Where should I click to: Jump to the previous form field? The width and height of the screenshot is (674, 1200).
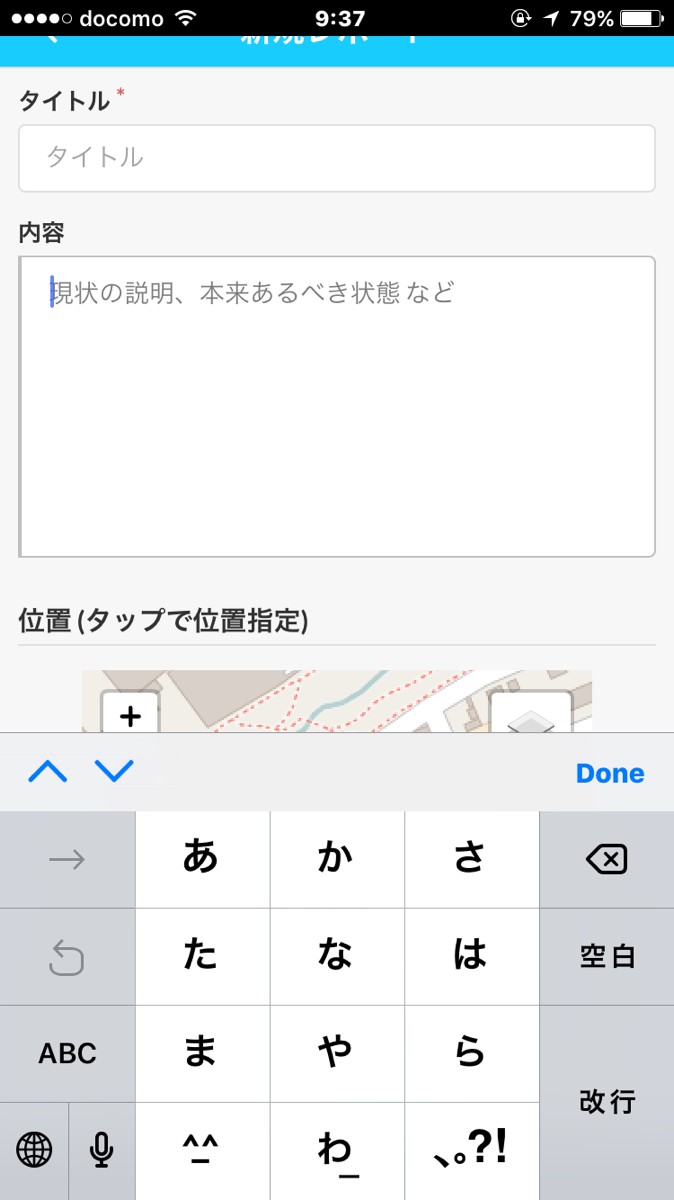(48, 771)
